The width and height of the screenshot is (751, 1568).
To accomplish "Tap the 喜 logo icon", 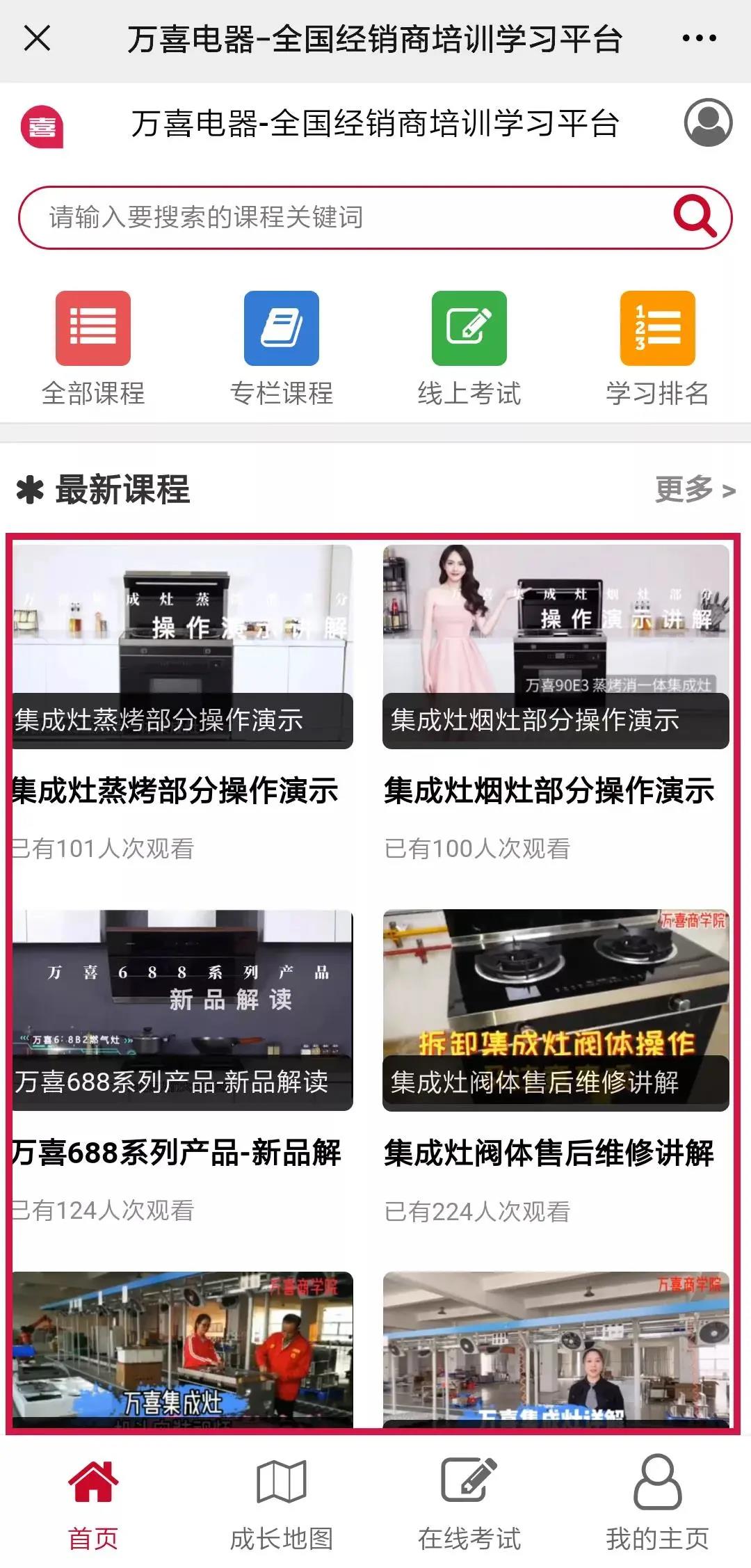I will (44, 127).
